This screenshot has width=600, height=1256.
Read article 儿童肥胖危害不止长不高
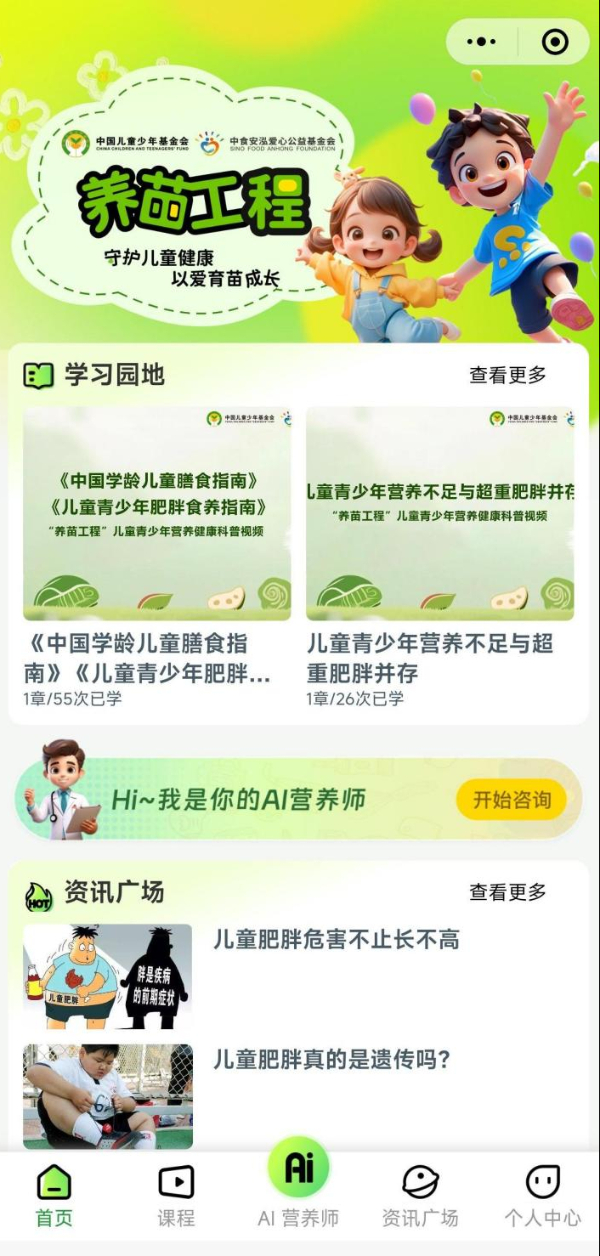pyautogui.click(x=336, y=940)
